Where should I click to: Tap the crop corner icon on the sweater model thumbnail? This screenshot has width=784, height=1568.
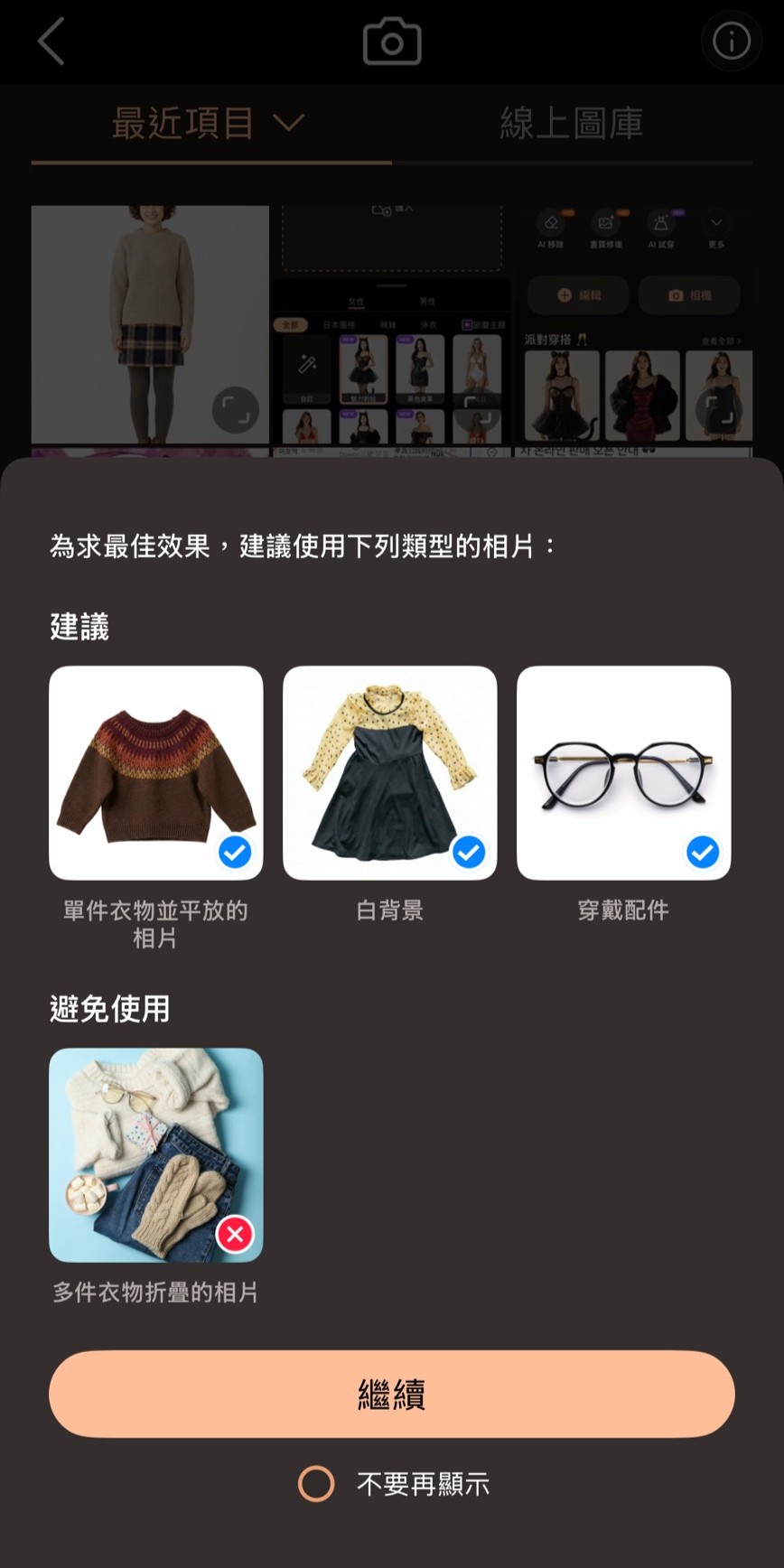[x=235, y=408]
